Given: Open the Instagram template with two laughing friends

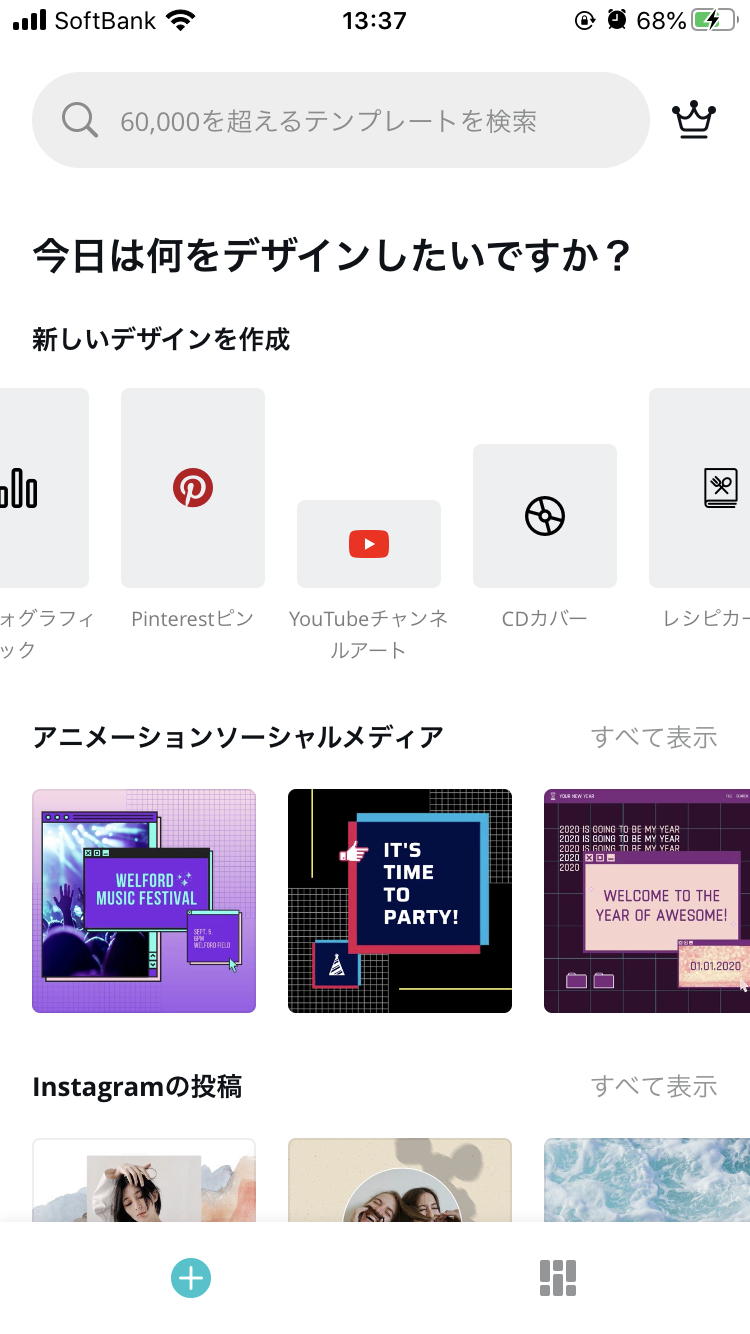Looking at the screenshot, I should pyautogui.click(x=400, y=1180).
